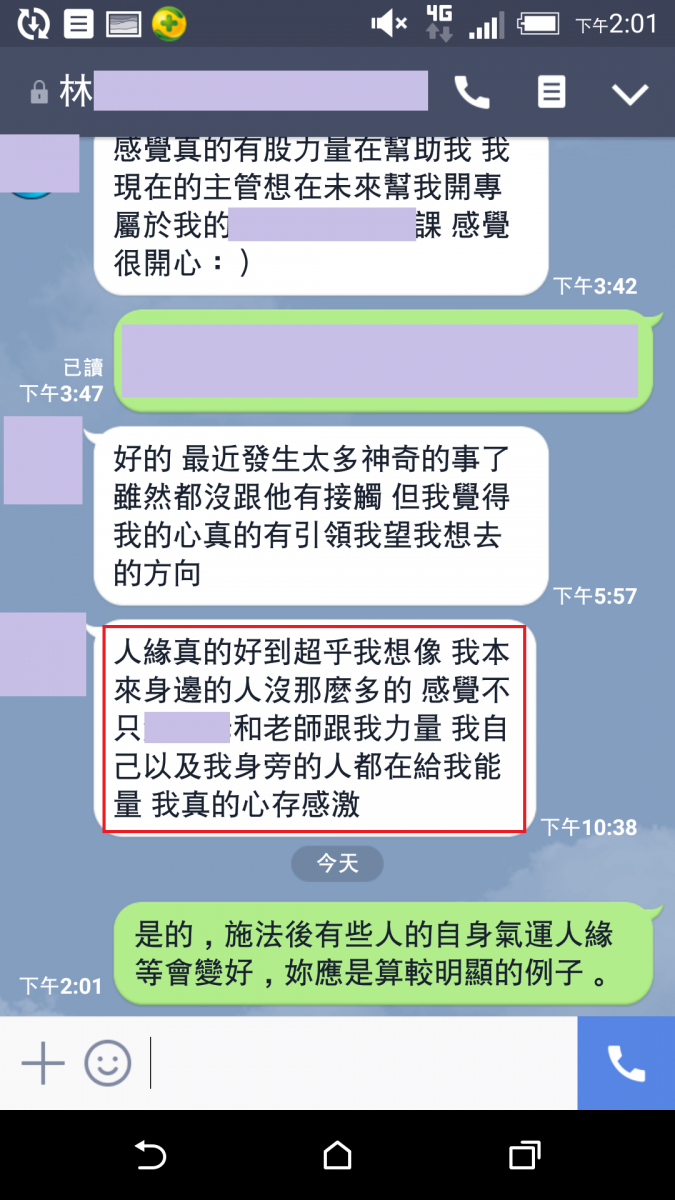Expand the chat options dropdown arrow
This screenshot has width=675, height=1200.
tap(630, 93)
